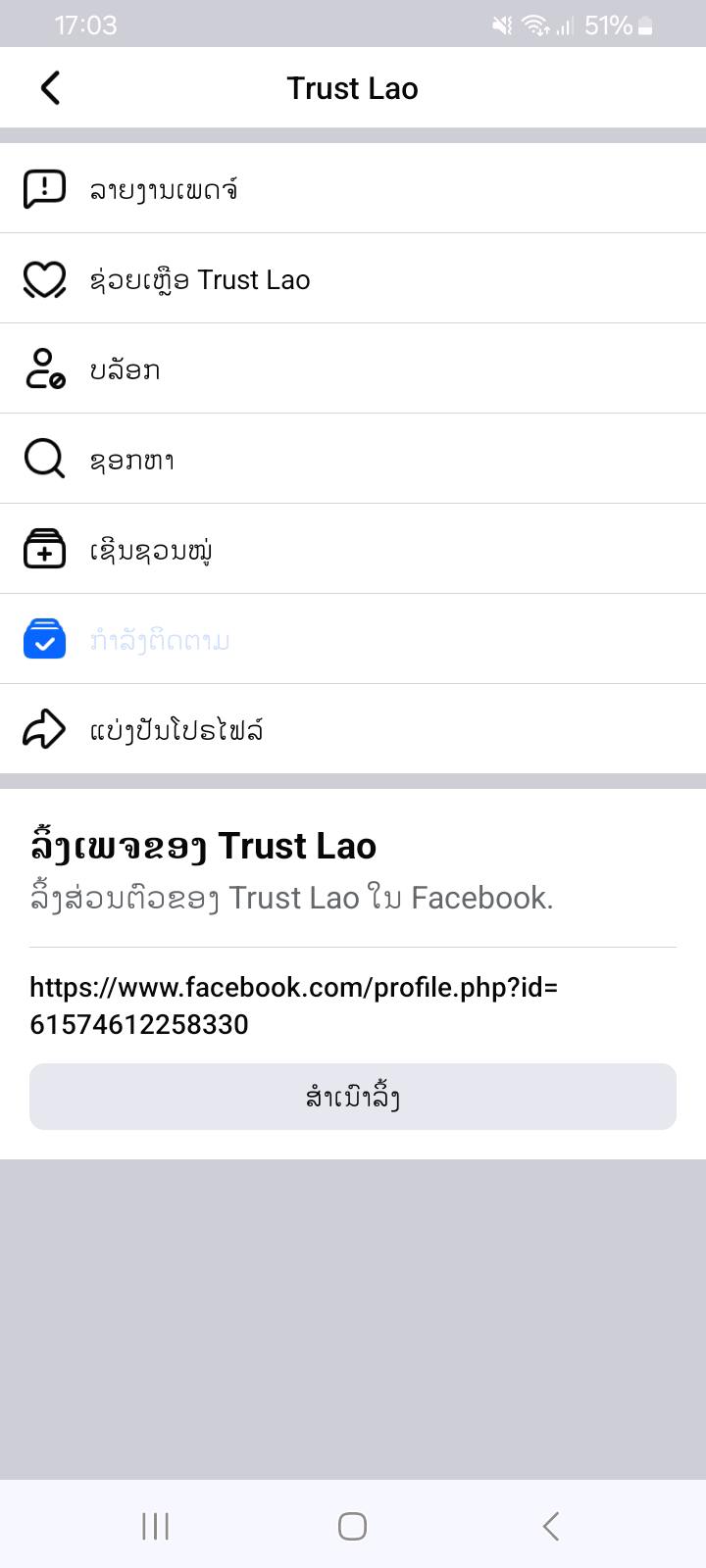The image size is (706, 1568).
Task: Go to the home screen via navigation bar
Action: pos(353,1526)
